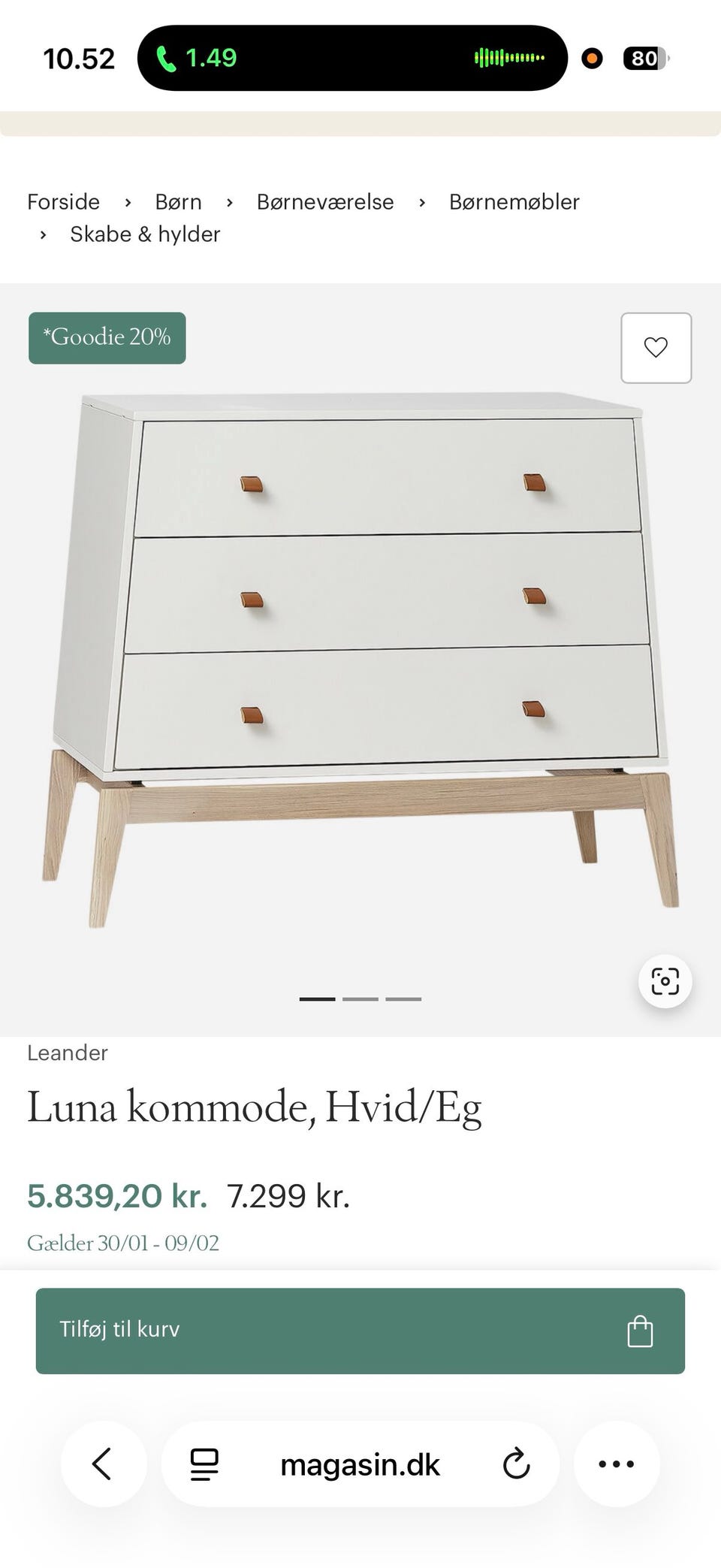Image resolution: width=721 pixels, height=1568 pixels.
Task: Open the Leander brand link
Action: [x=68, y=1053]
